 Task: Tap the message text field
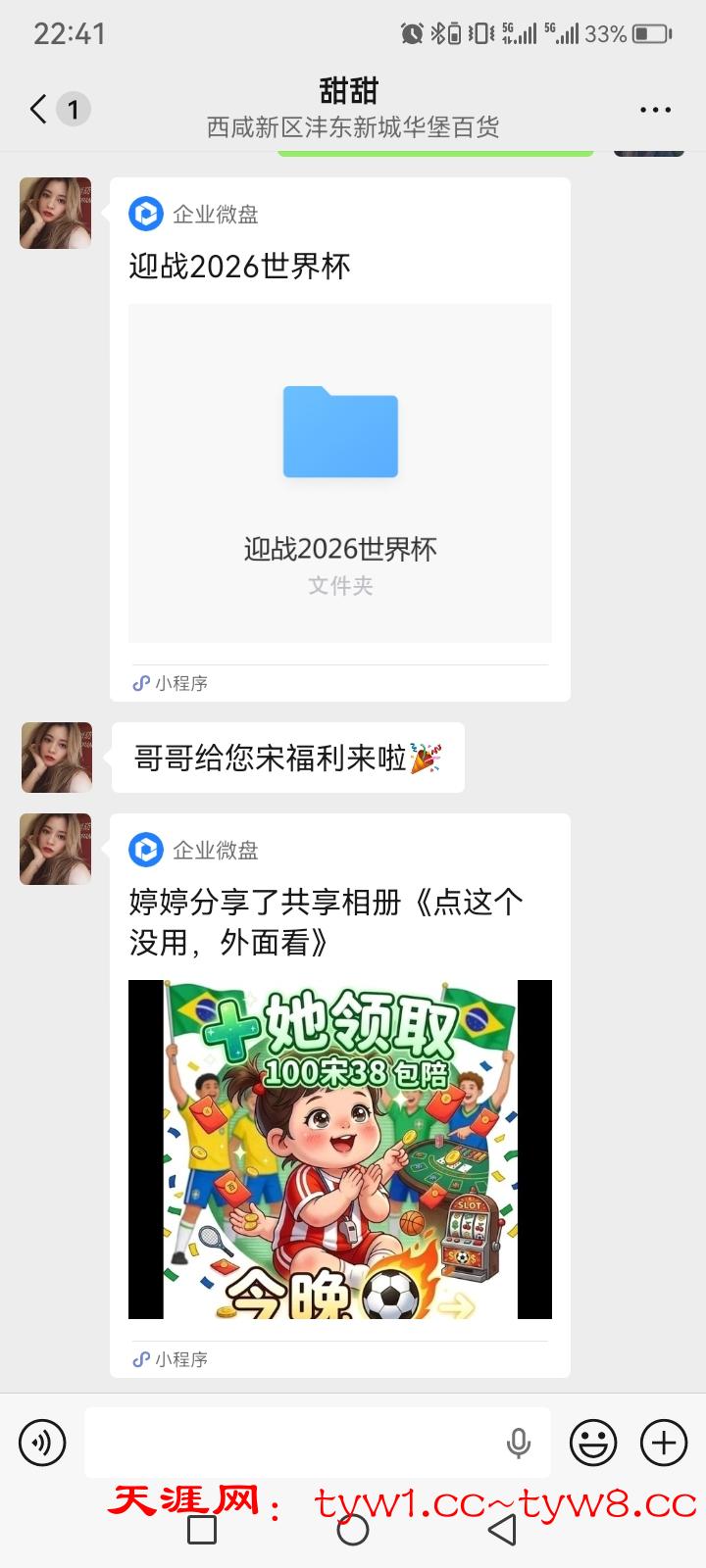click(294, 1443)
